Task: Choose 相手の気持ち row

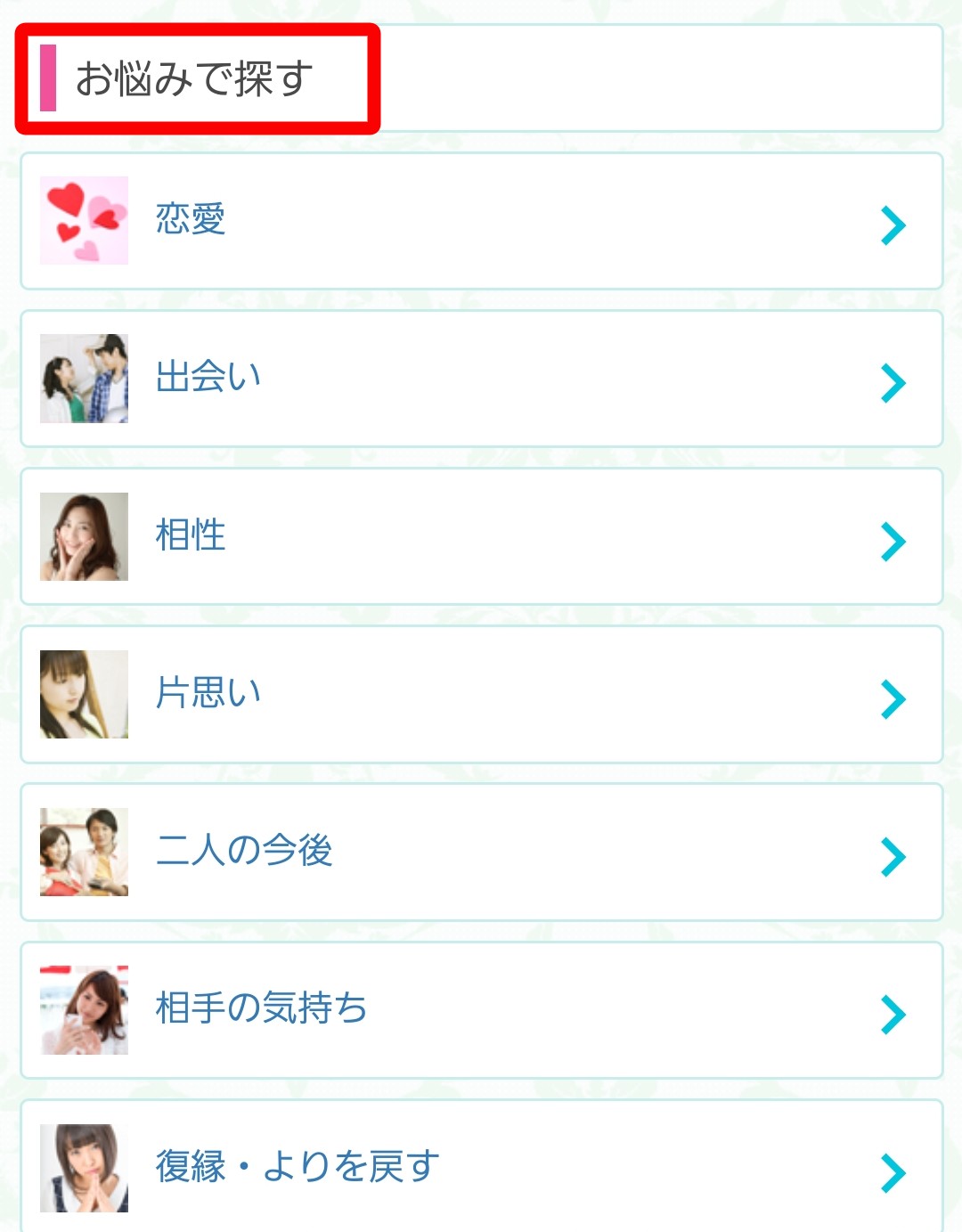Action: tap(481, 1009)
